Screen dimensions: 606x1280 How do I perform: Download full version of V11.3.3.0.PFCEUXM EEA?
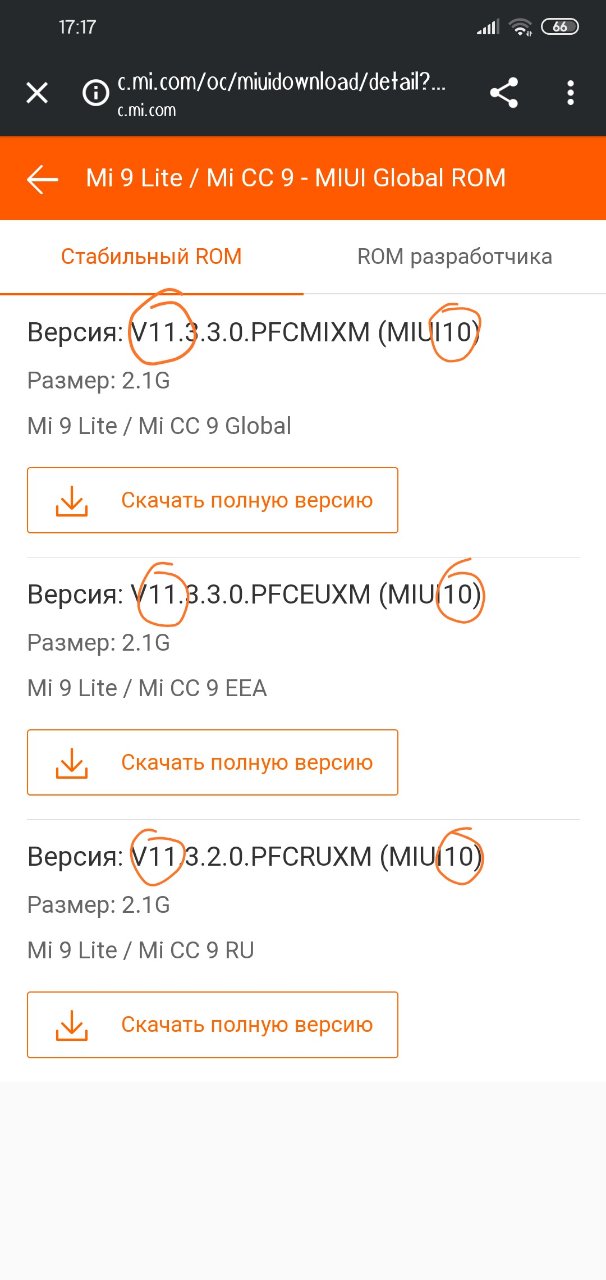point(212,763)
